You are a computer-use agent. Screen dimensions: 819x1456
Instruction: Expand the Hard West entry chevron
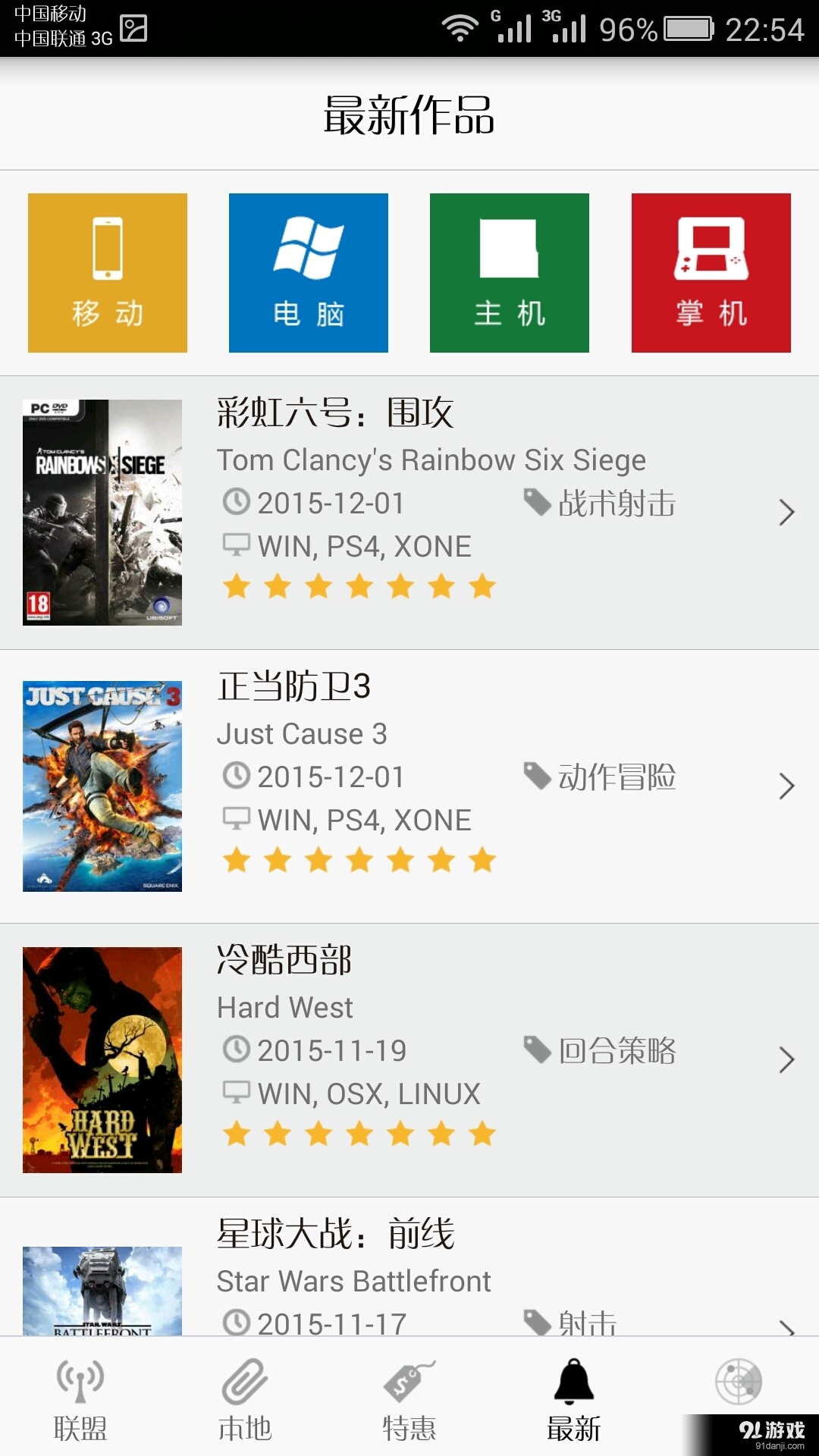coord(786,1060)
